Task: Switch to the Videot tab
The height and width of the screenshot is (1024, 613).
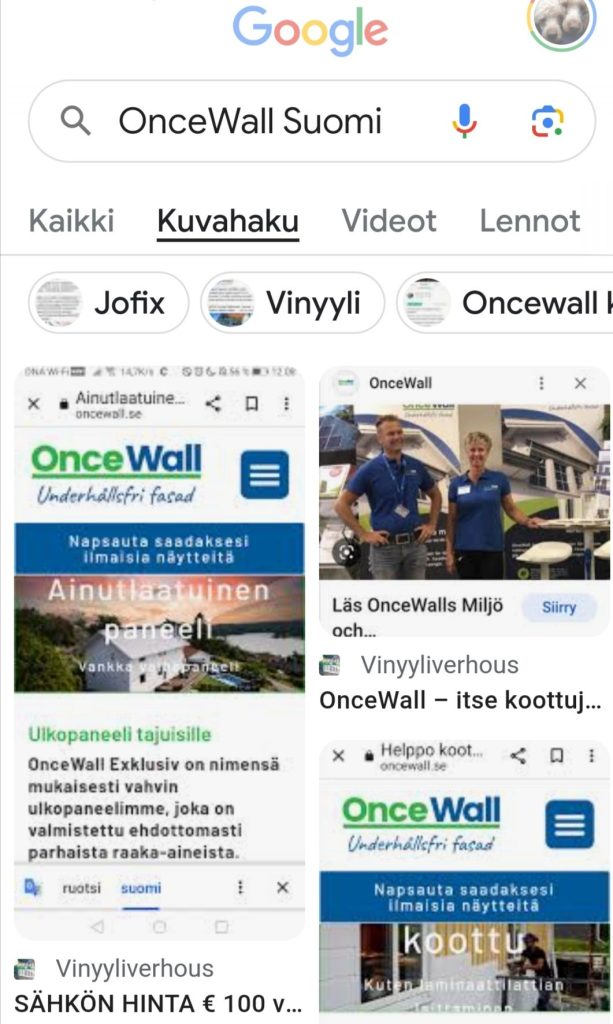Action: coord(389,220)
